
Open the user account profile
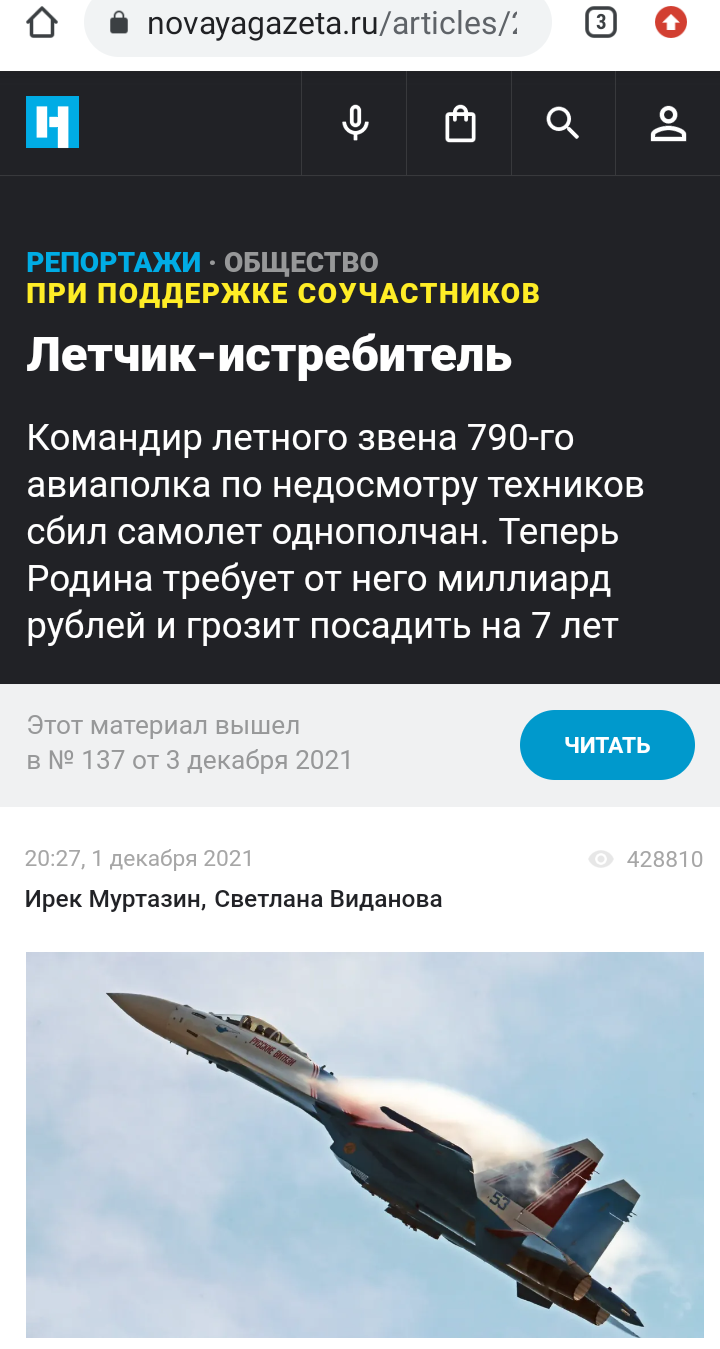click(668, 124)
